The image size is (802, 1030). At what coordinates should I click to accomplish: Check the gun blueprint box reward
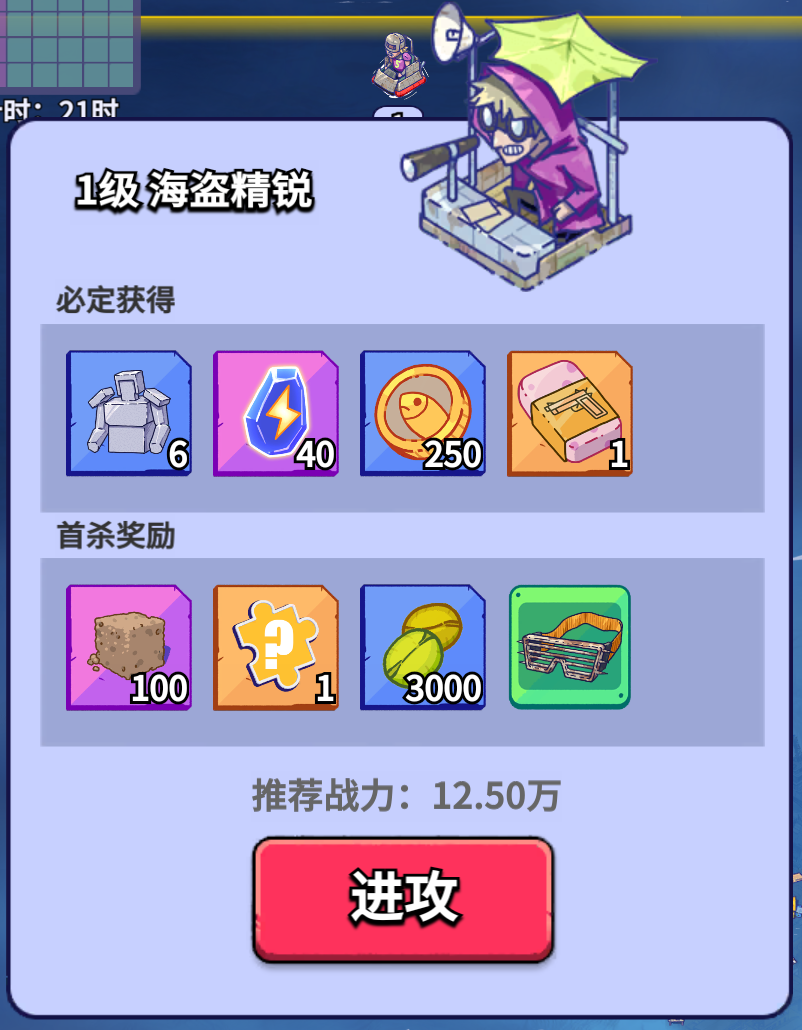click(569, 413)
